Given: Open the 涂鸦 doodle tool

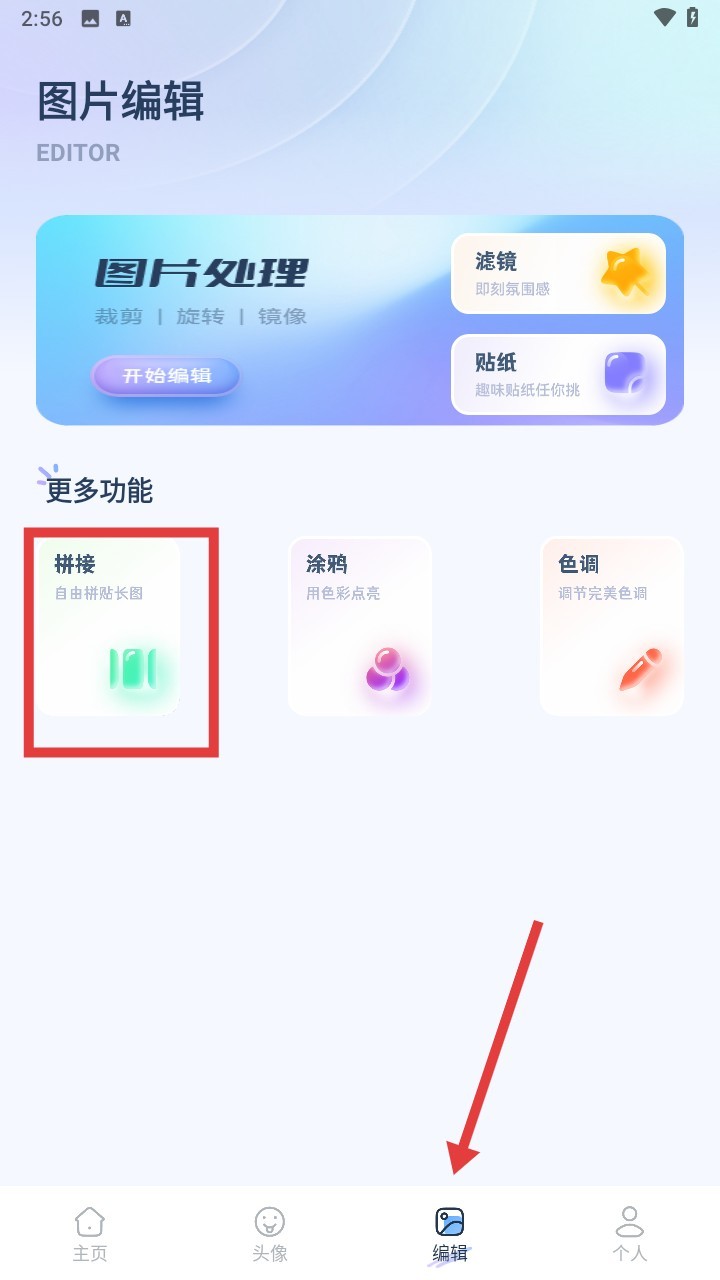Looking at the screenshot, I should [x=360, y=626].
